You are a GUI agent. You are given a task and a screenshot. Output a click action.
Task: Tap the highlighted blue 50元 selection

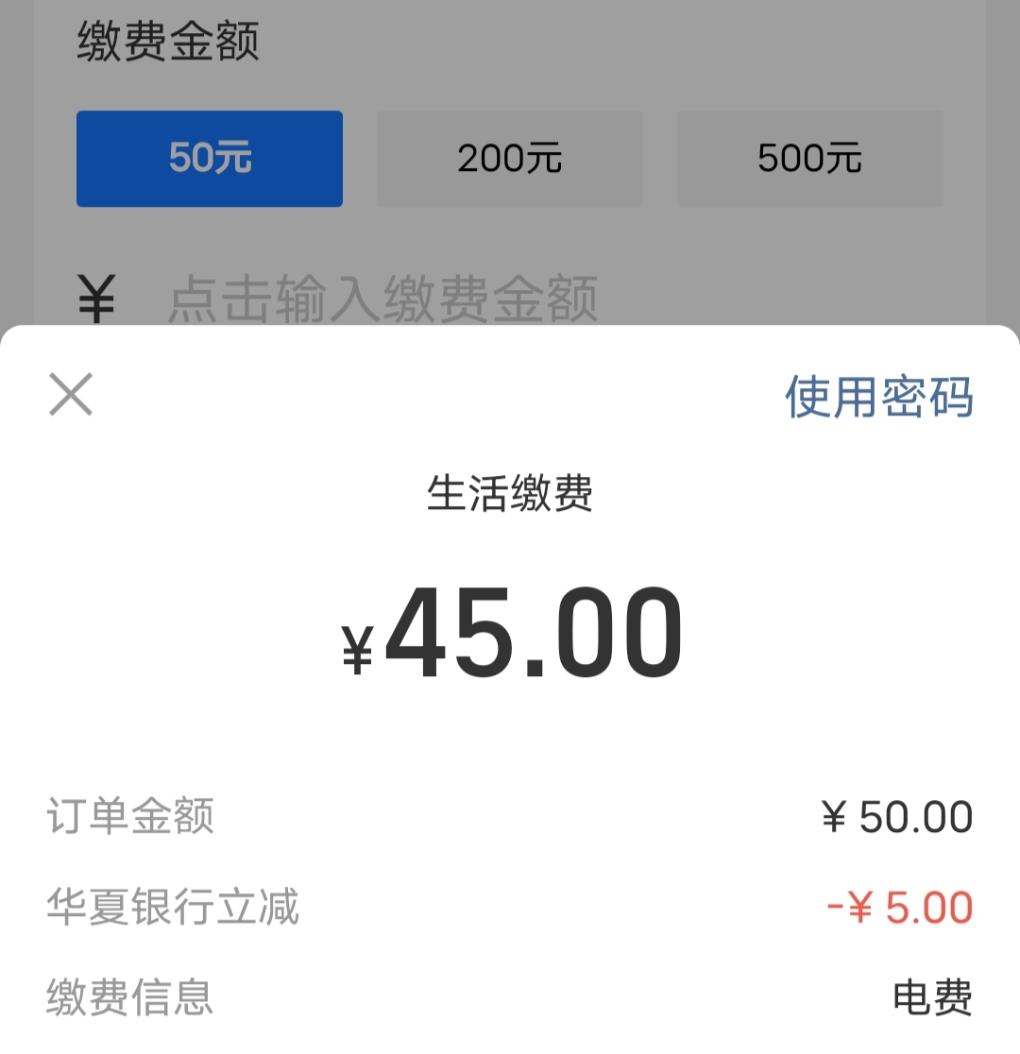click(209, 158)
